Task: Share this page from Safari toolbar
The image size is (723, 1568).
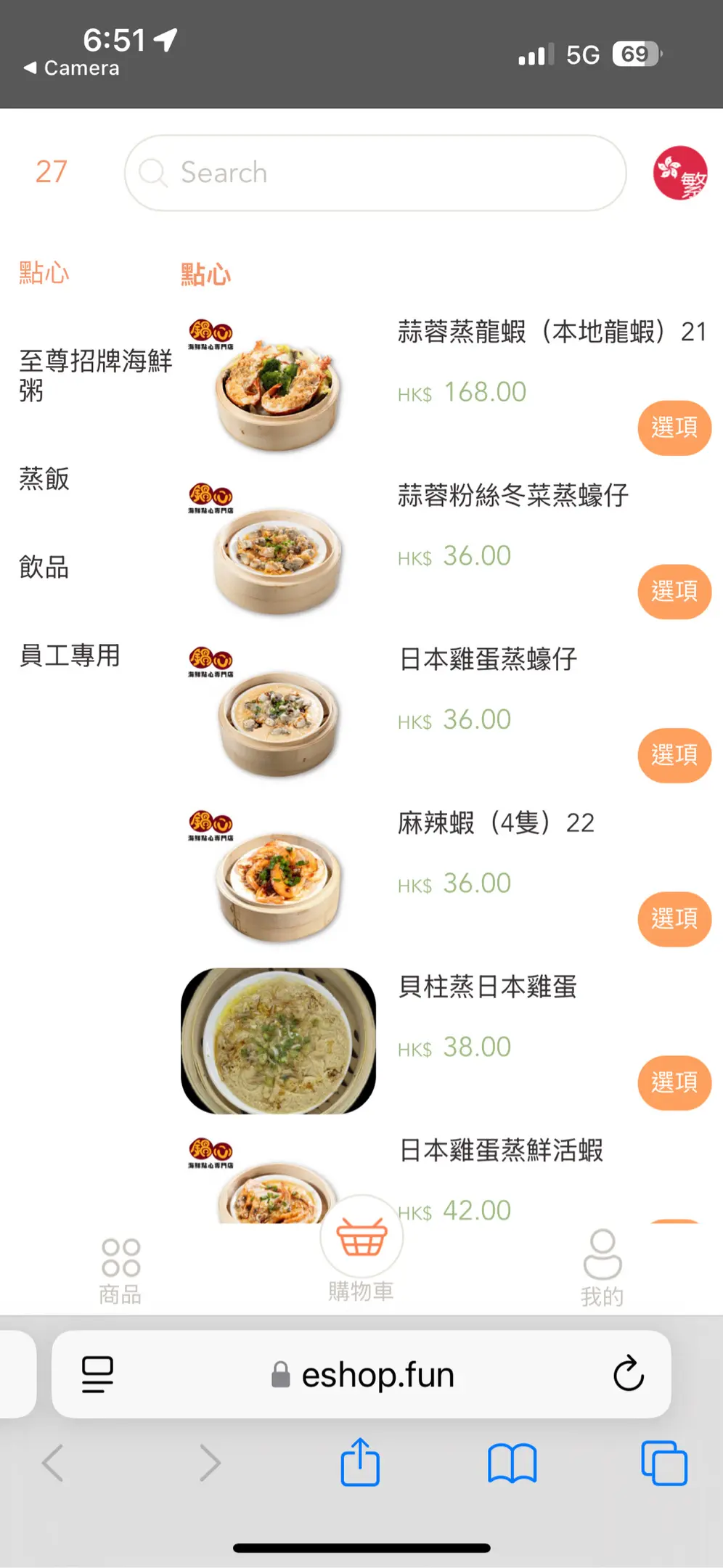Action: click(360, 1462)
